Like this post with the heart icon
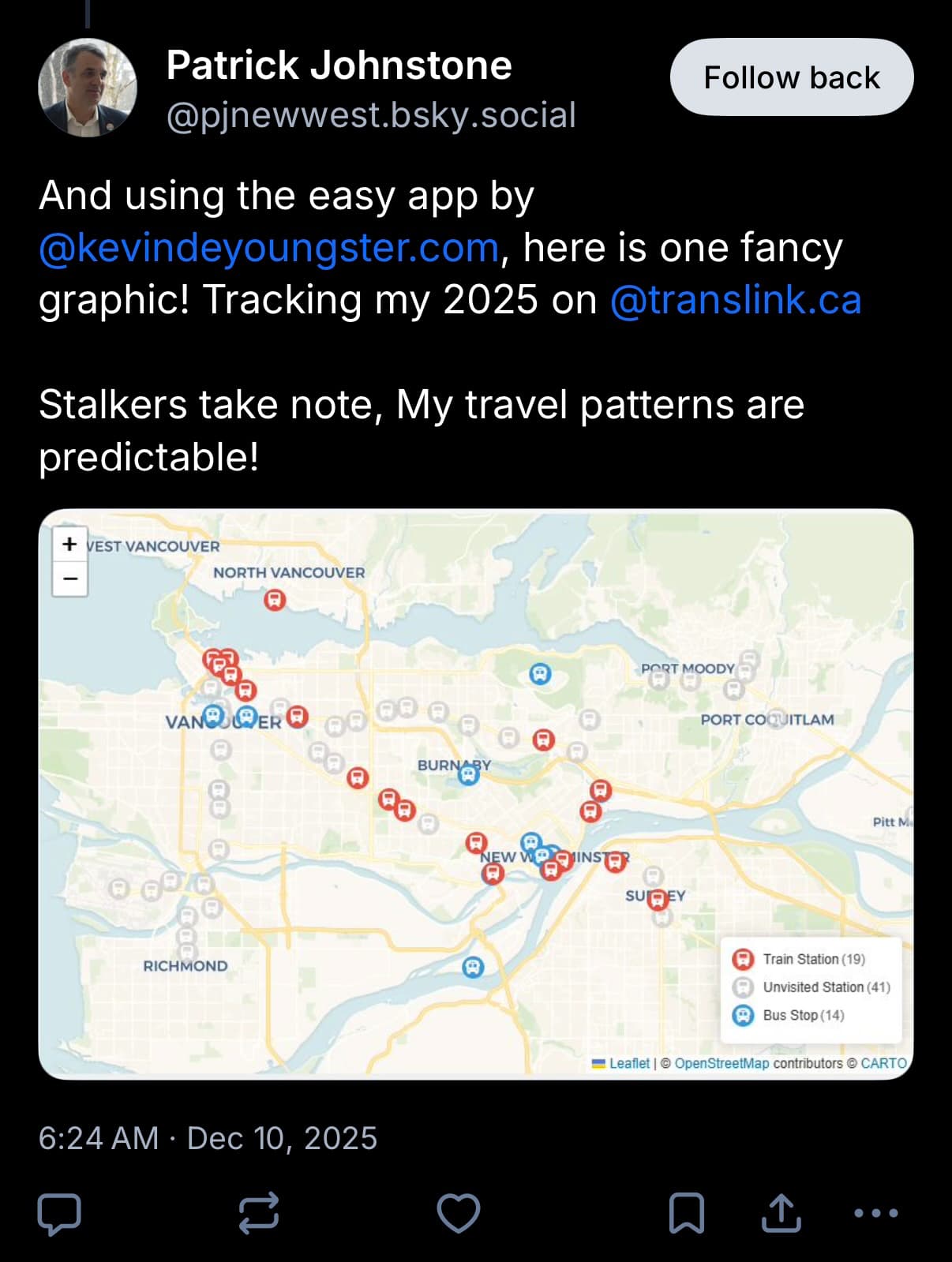This screenshot has height=1262, width=952. coord(459,1213)
